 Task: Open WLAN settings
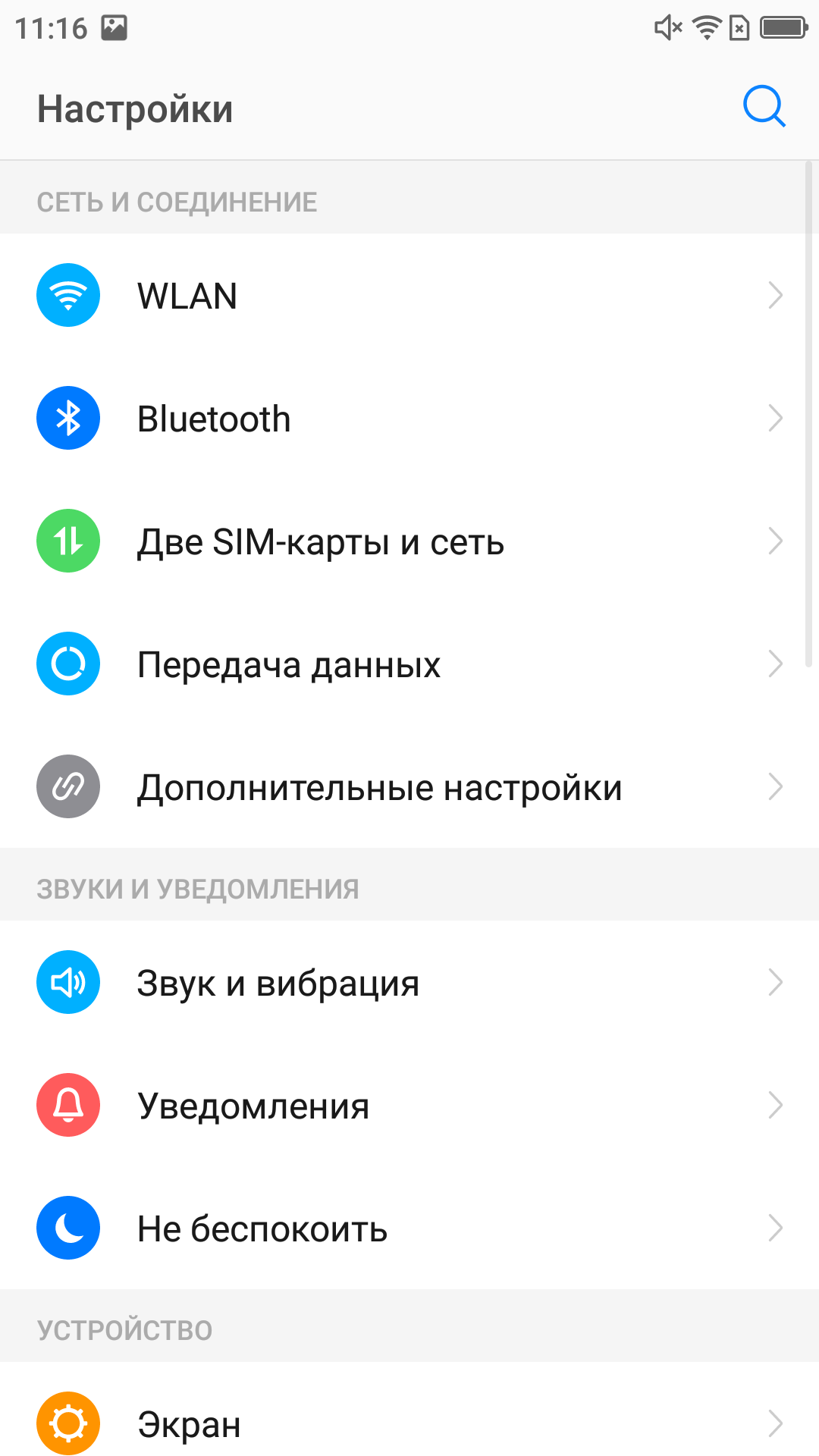409,295
